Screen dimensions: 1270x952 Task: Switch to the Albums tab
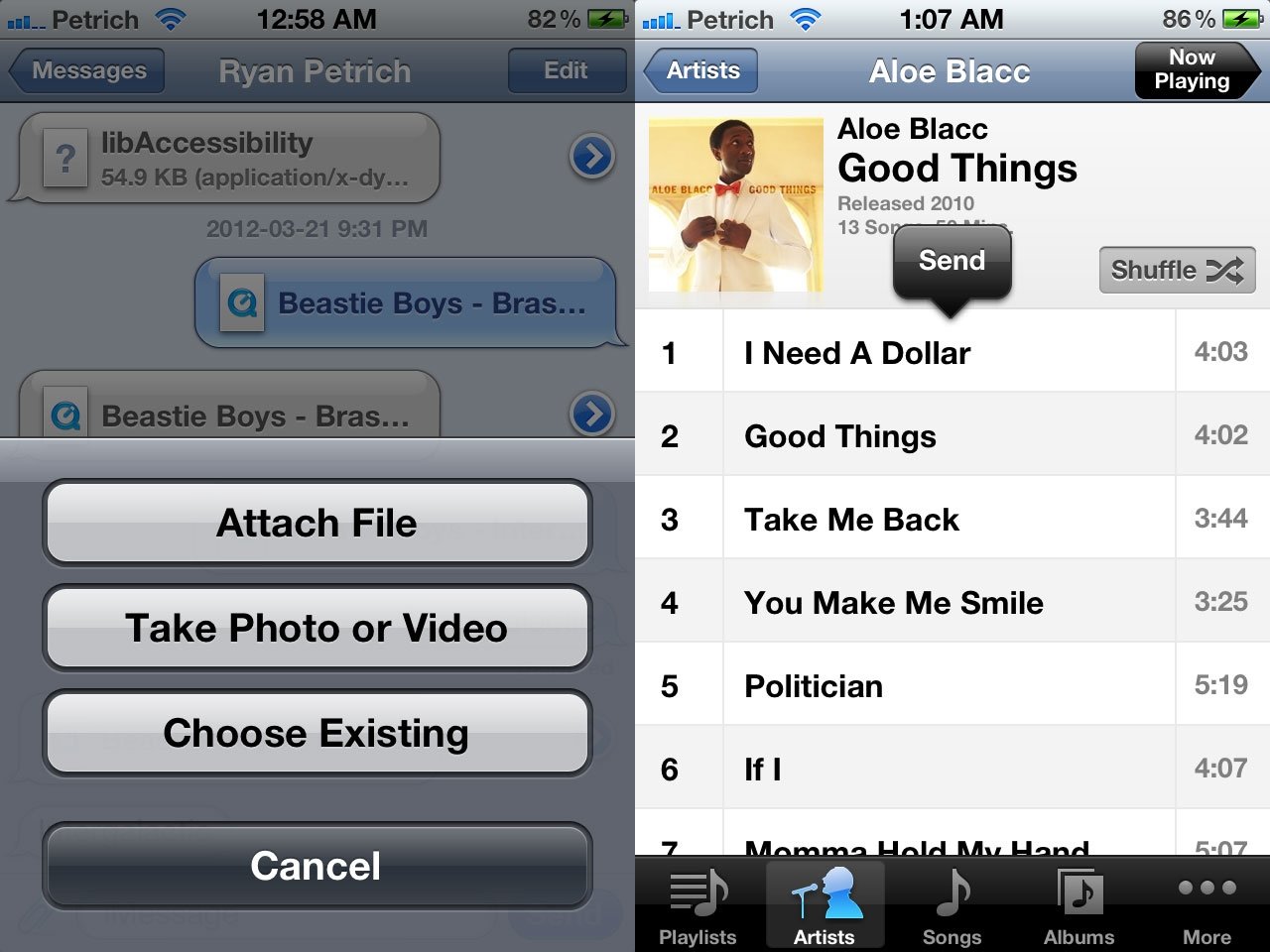(1079, 904)
